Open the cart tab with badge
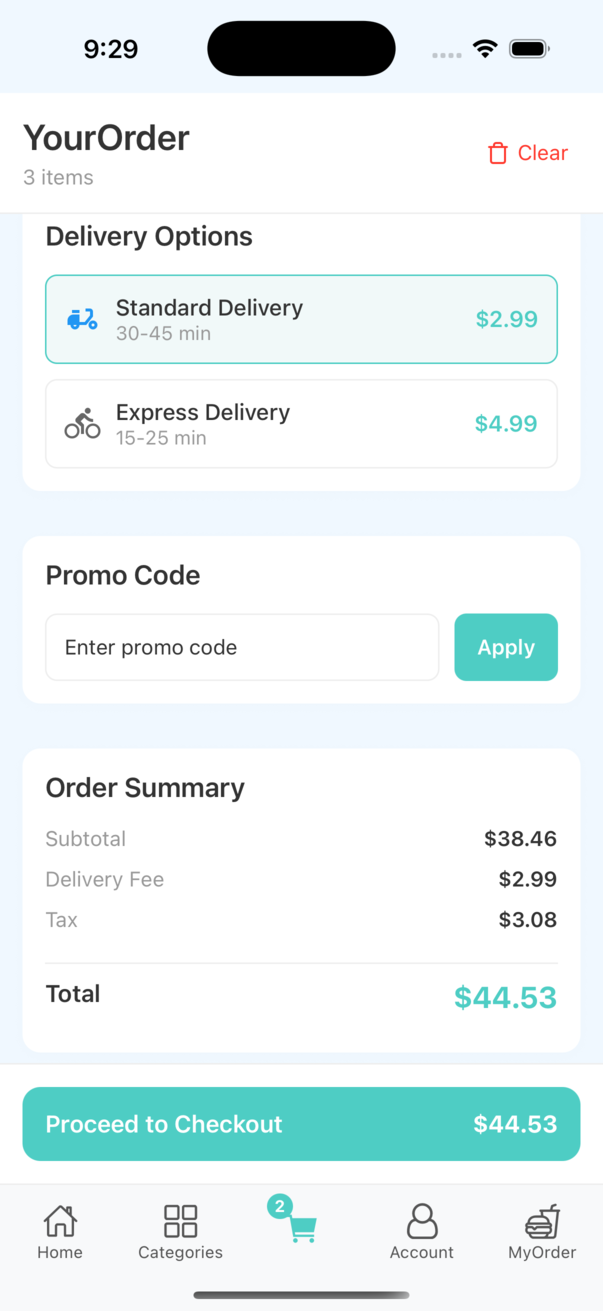The image size is (603, 1311). (x=301, y=1227)
